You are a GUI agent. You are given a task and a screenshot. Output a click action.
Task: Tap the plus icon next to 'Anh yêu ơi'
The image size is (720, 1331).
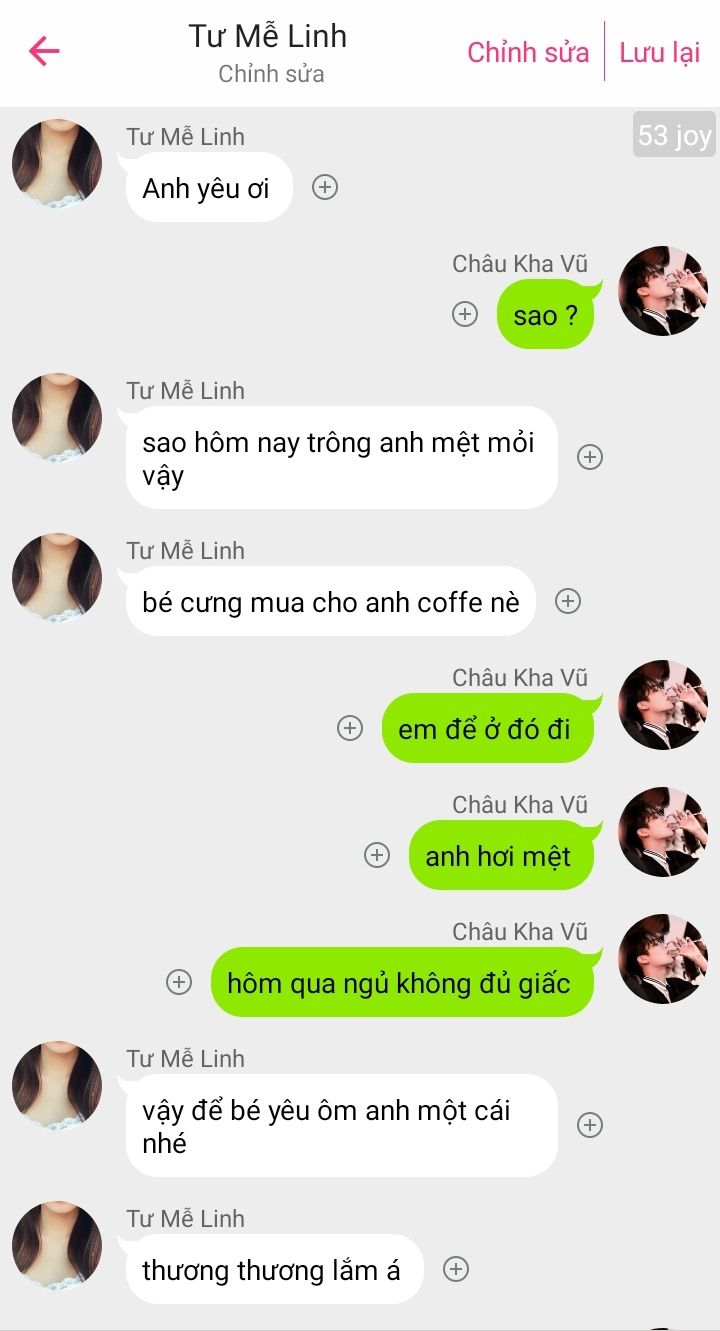click(325, 187)
